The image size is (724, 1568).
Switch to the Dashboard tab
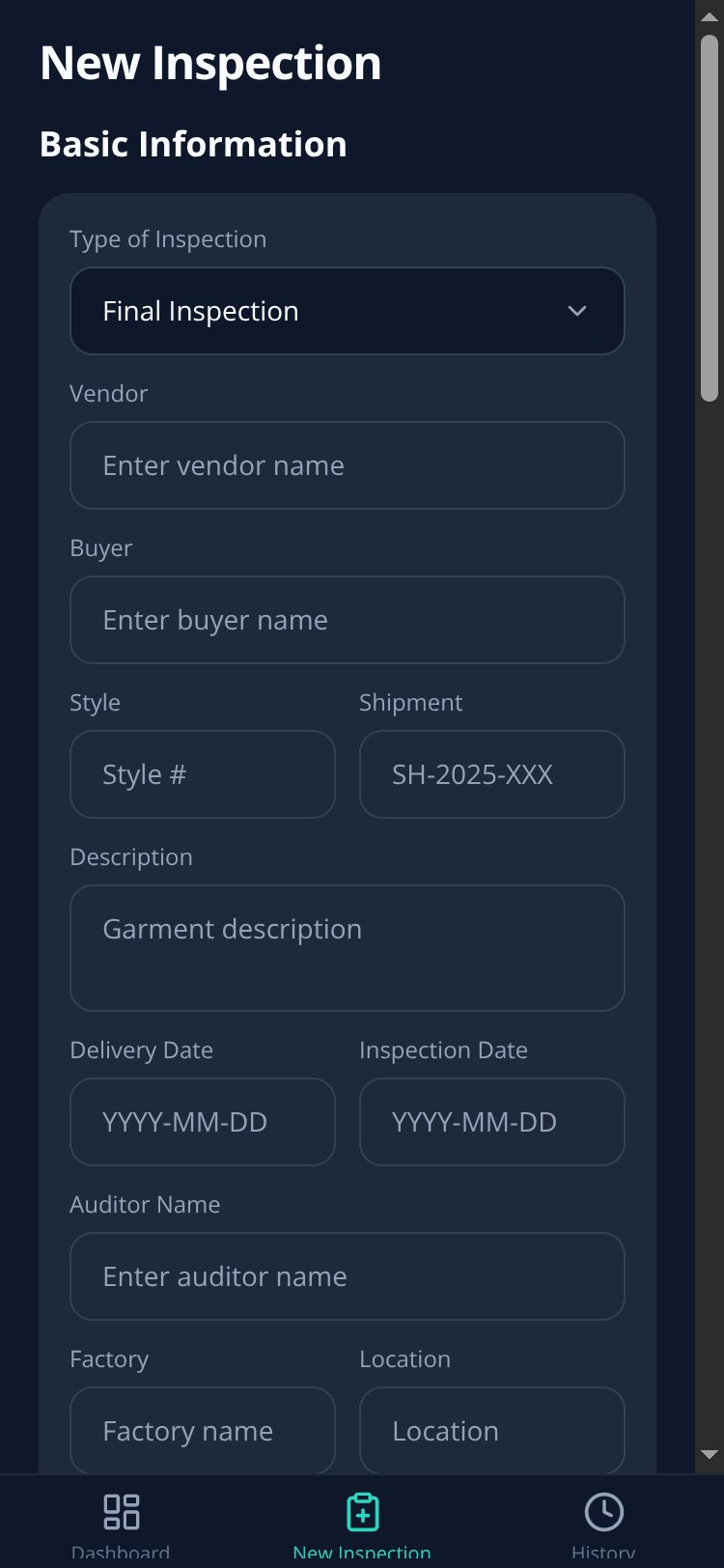coord(121,1524)
